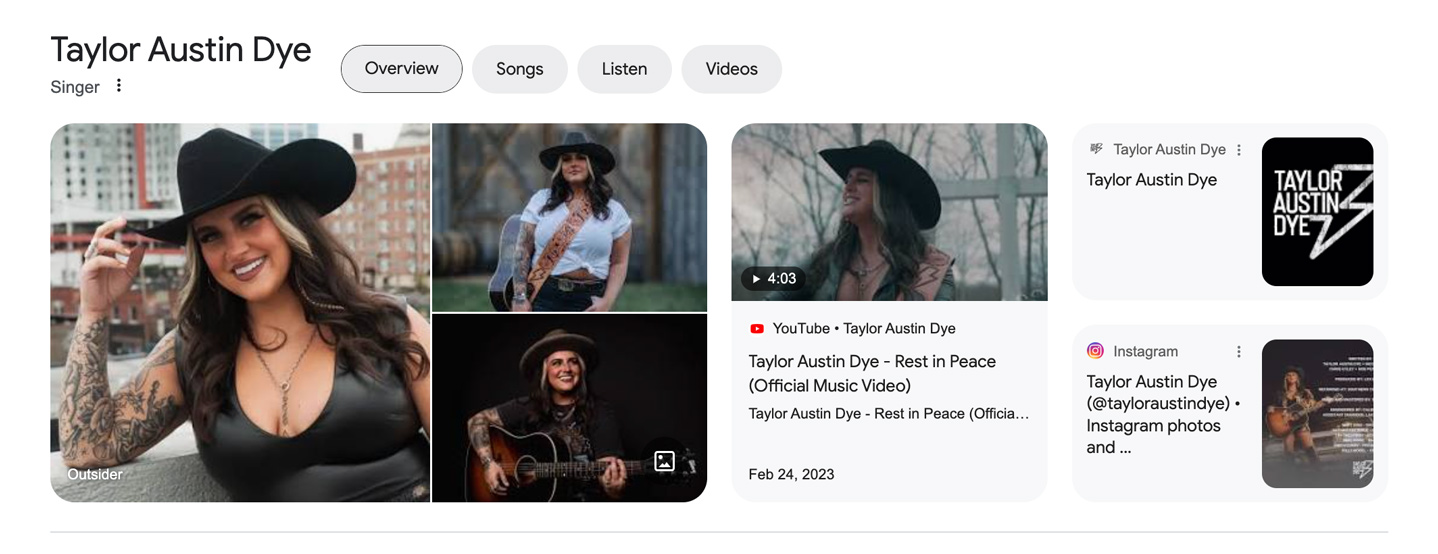This screenshot has height=554, width=1438.
Task: Select the Overview tab
Action: (x=401, y=69)
